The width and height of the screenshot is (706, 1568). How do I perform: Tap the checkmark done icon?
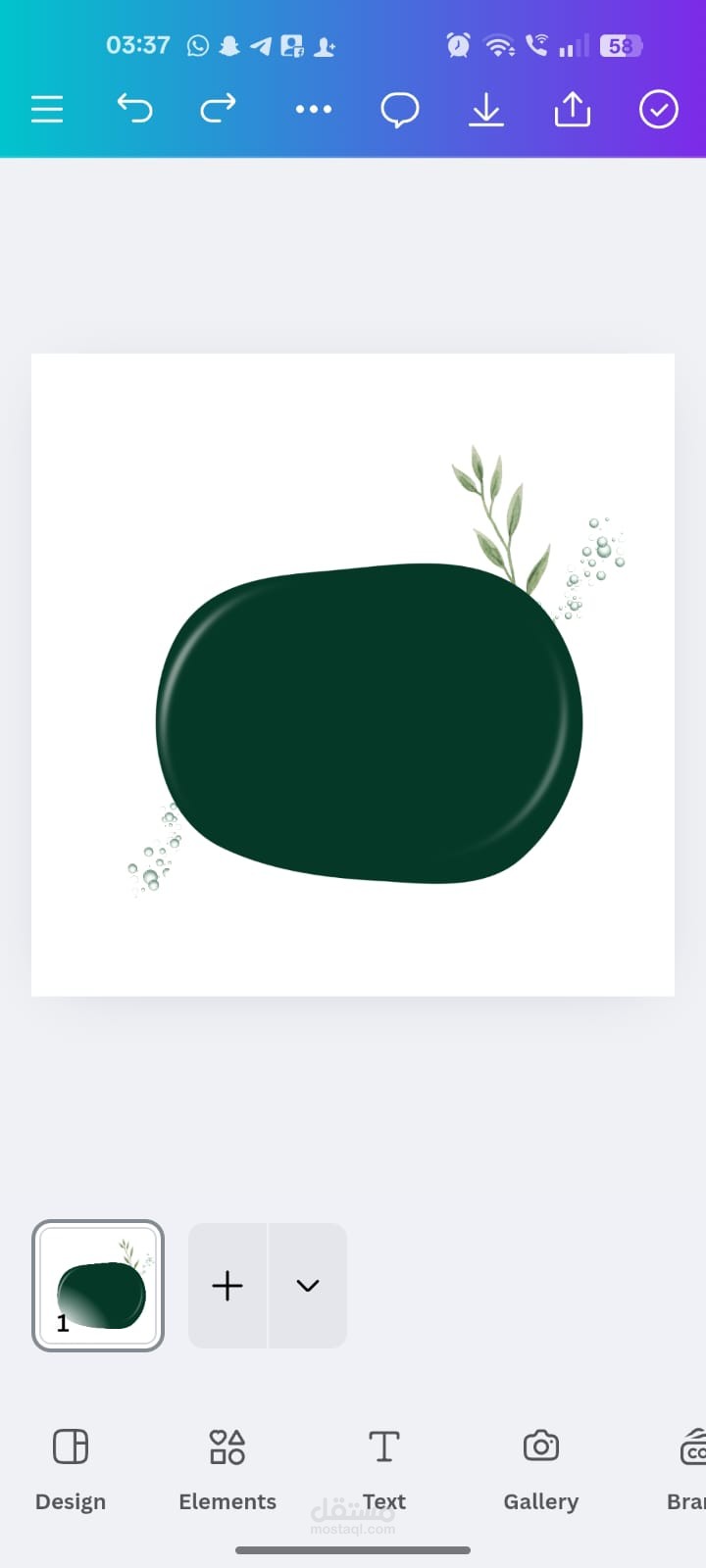(659, 109)
